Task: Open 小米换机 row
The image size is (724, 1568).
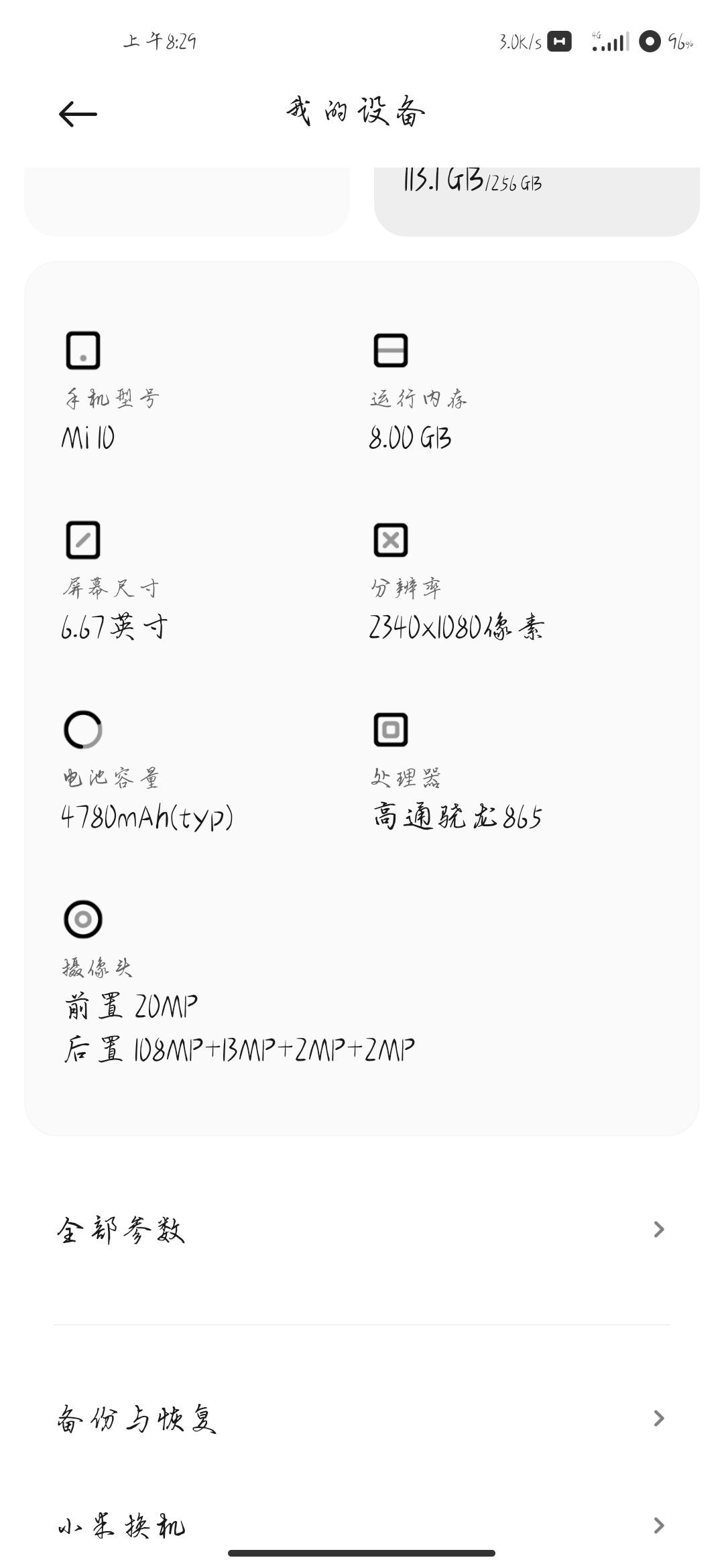Action: 362,1525
